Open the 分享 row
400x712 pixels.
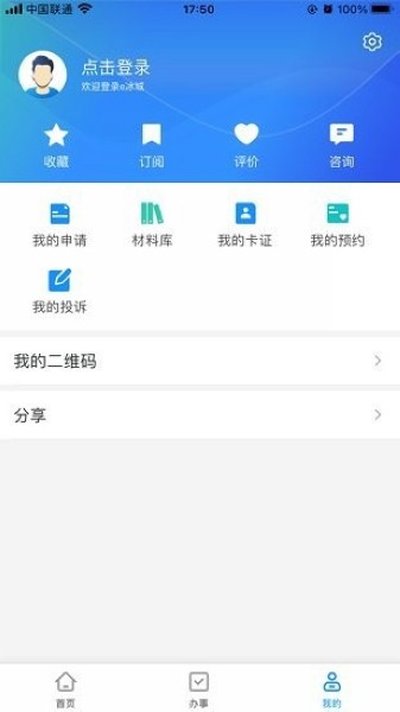point(200,415)
